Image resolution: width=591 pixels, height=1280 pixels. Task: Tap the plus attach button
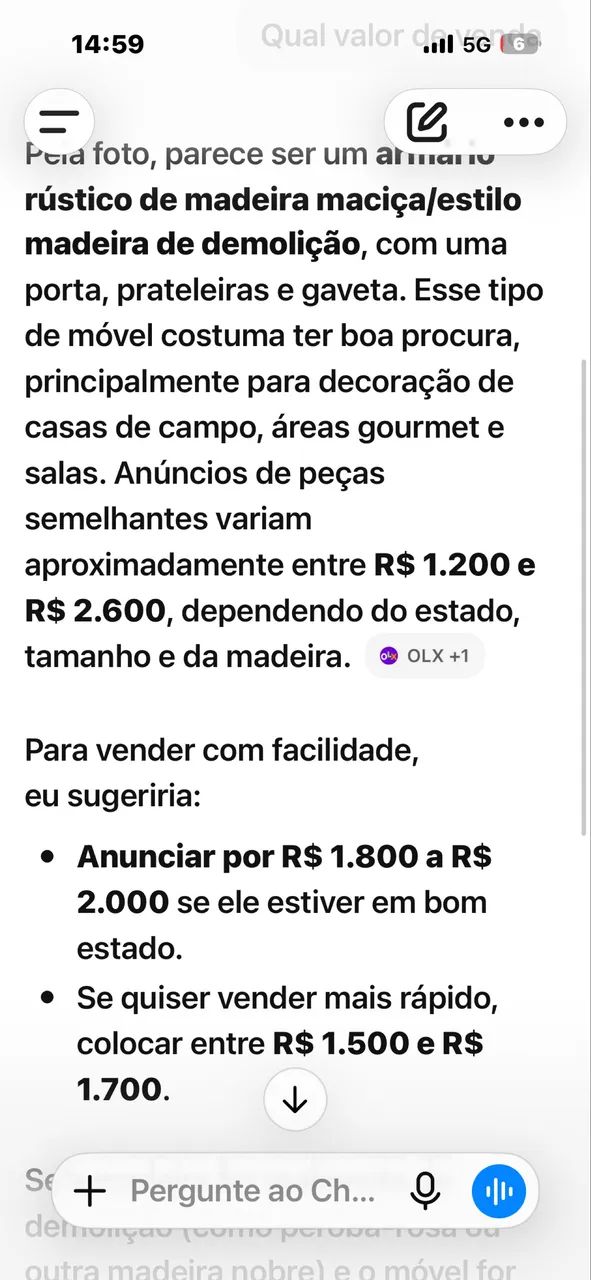90,1191
